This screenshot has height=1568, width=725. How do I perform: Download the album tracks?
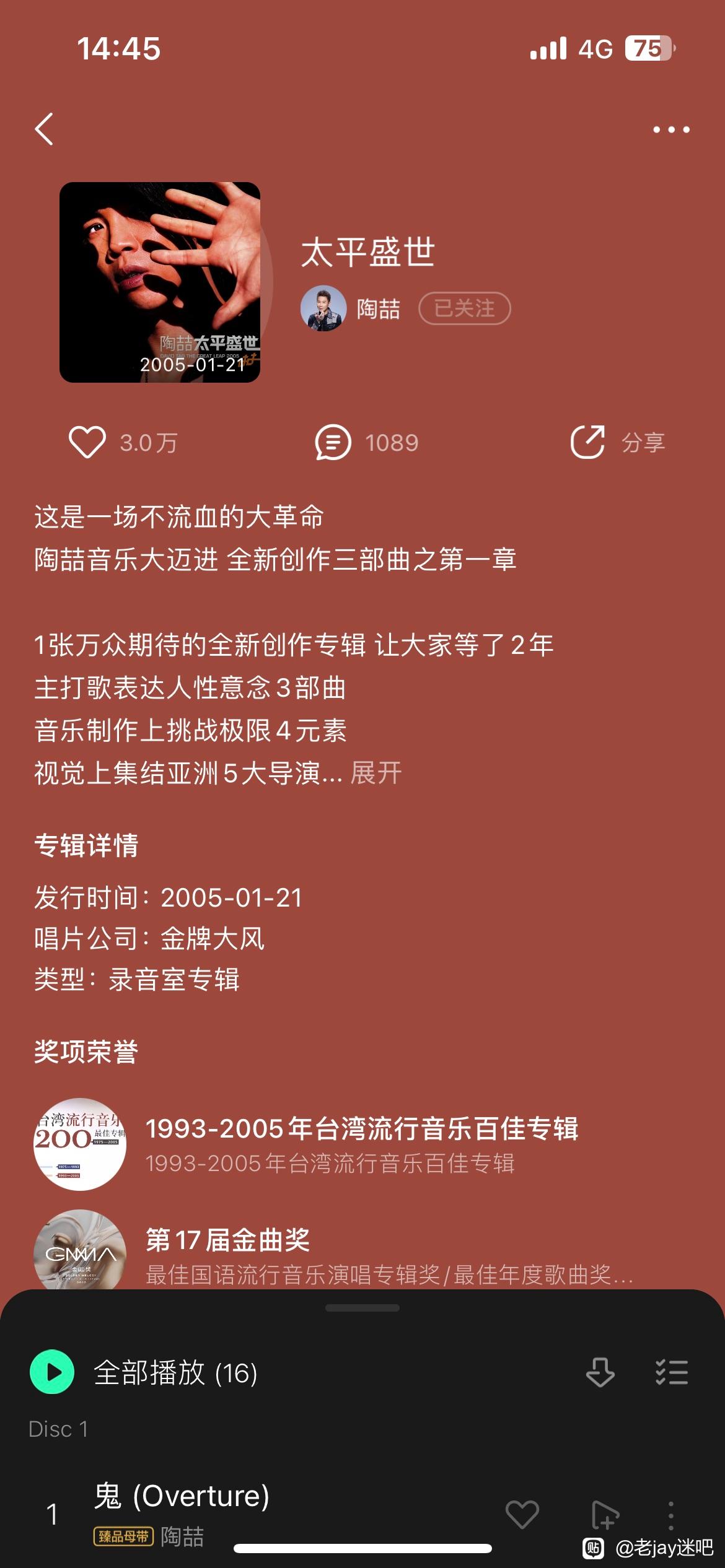point(600,1372)
